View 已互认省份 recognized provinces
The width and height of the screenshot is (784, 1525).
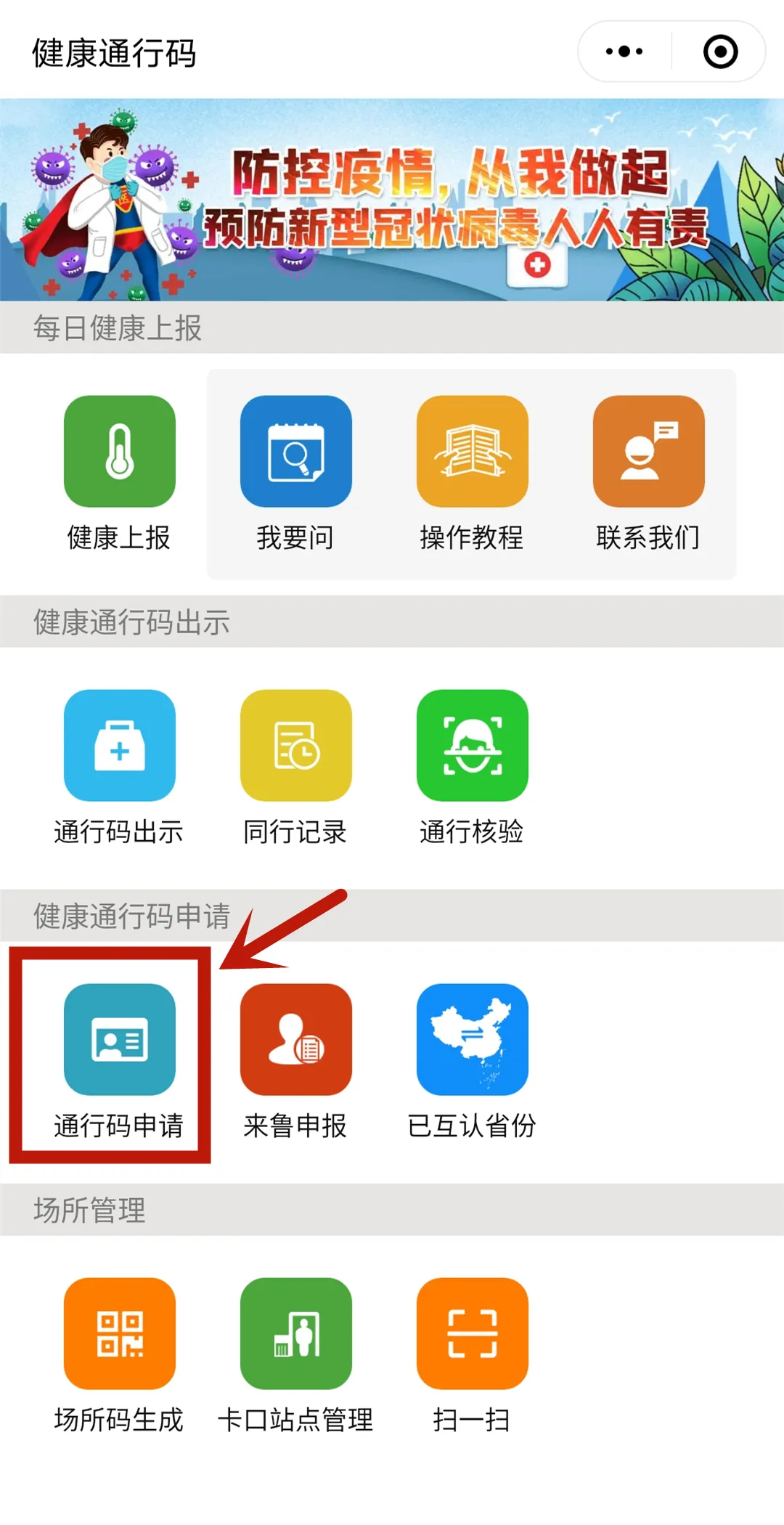(x=473, y=1040)
